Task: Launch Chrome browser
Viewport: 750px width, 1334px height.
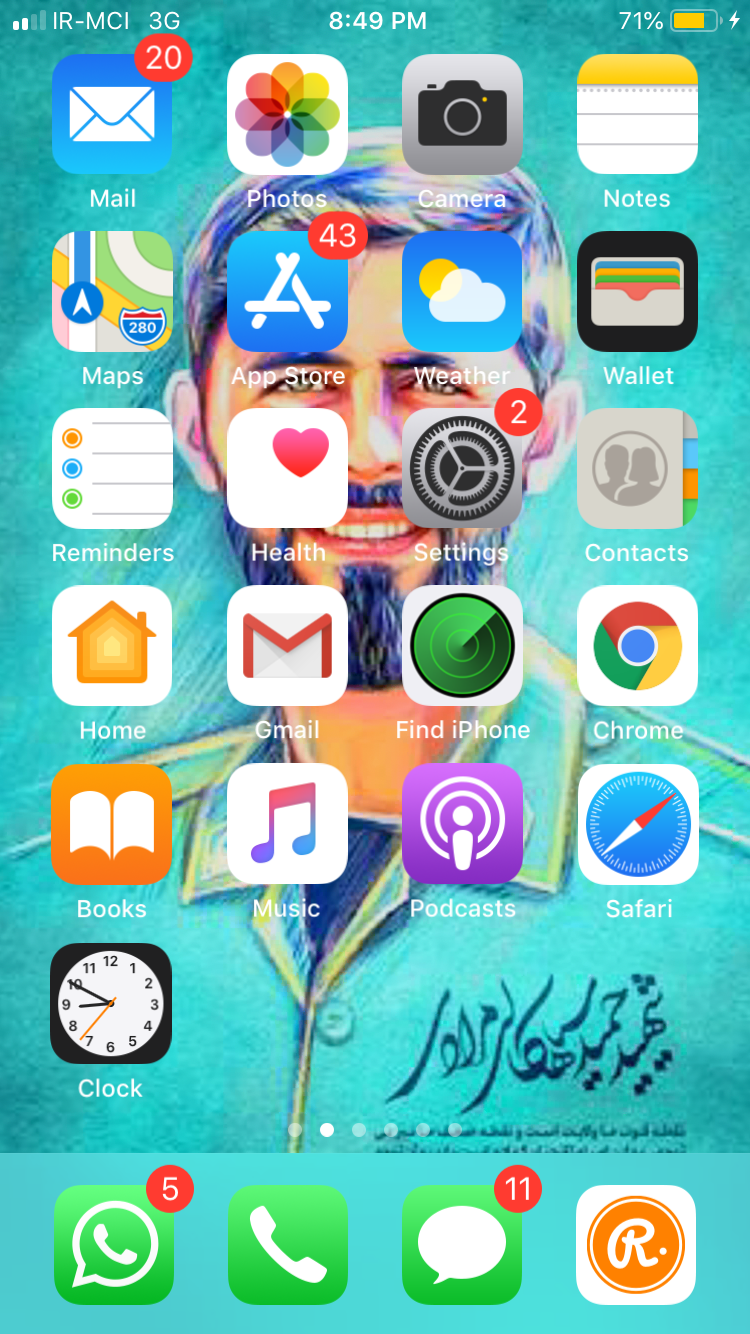Action: (637, 646)
